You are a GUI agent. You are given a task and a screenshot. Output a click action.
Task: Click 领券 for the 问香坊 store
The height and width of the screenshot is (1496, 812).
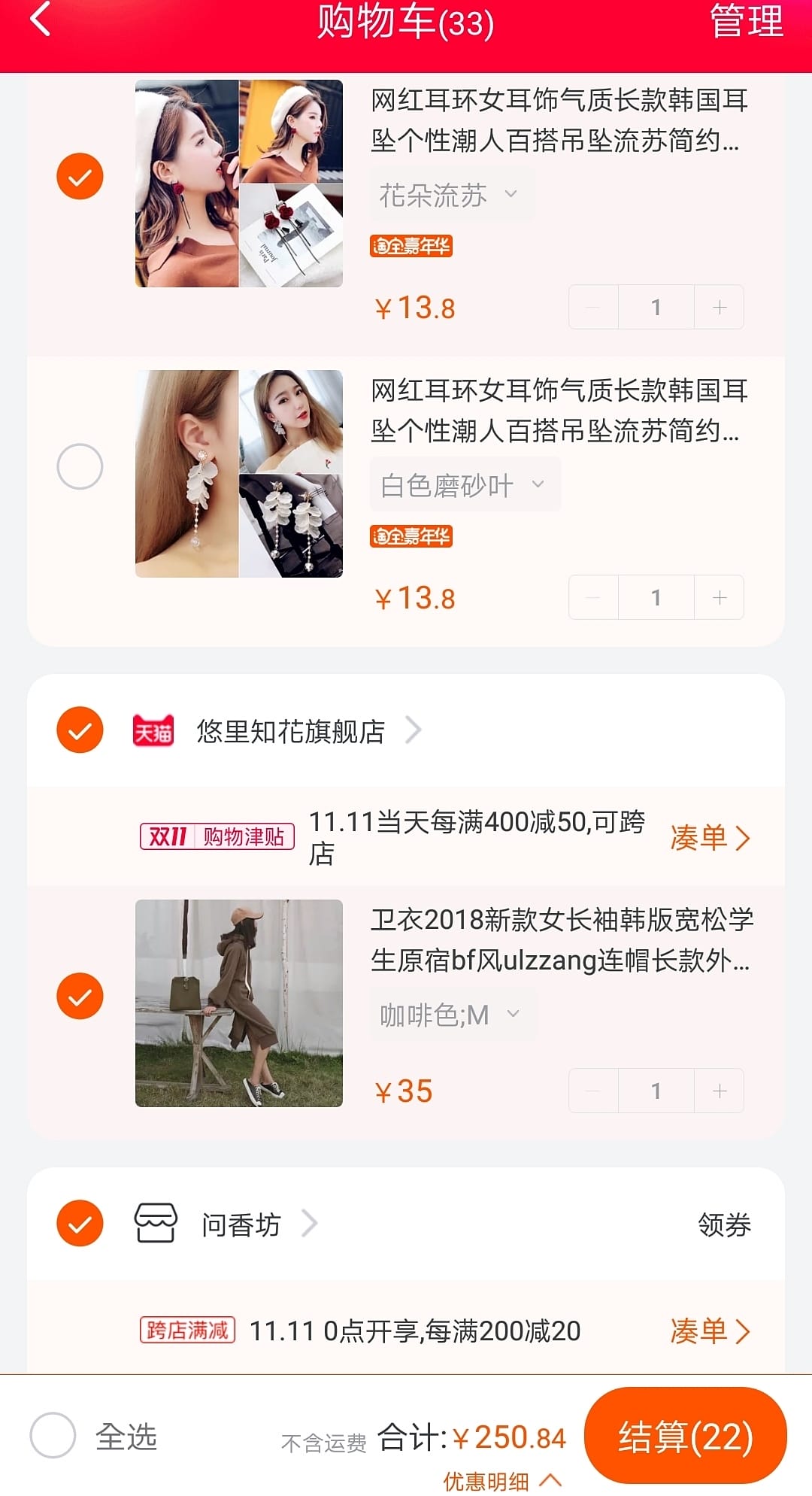(x=724, y=1224)
